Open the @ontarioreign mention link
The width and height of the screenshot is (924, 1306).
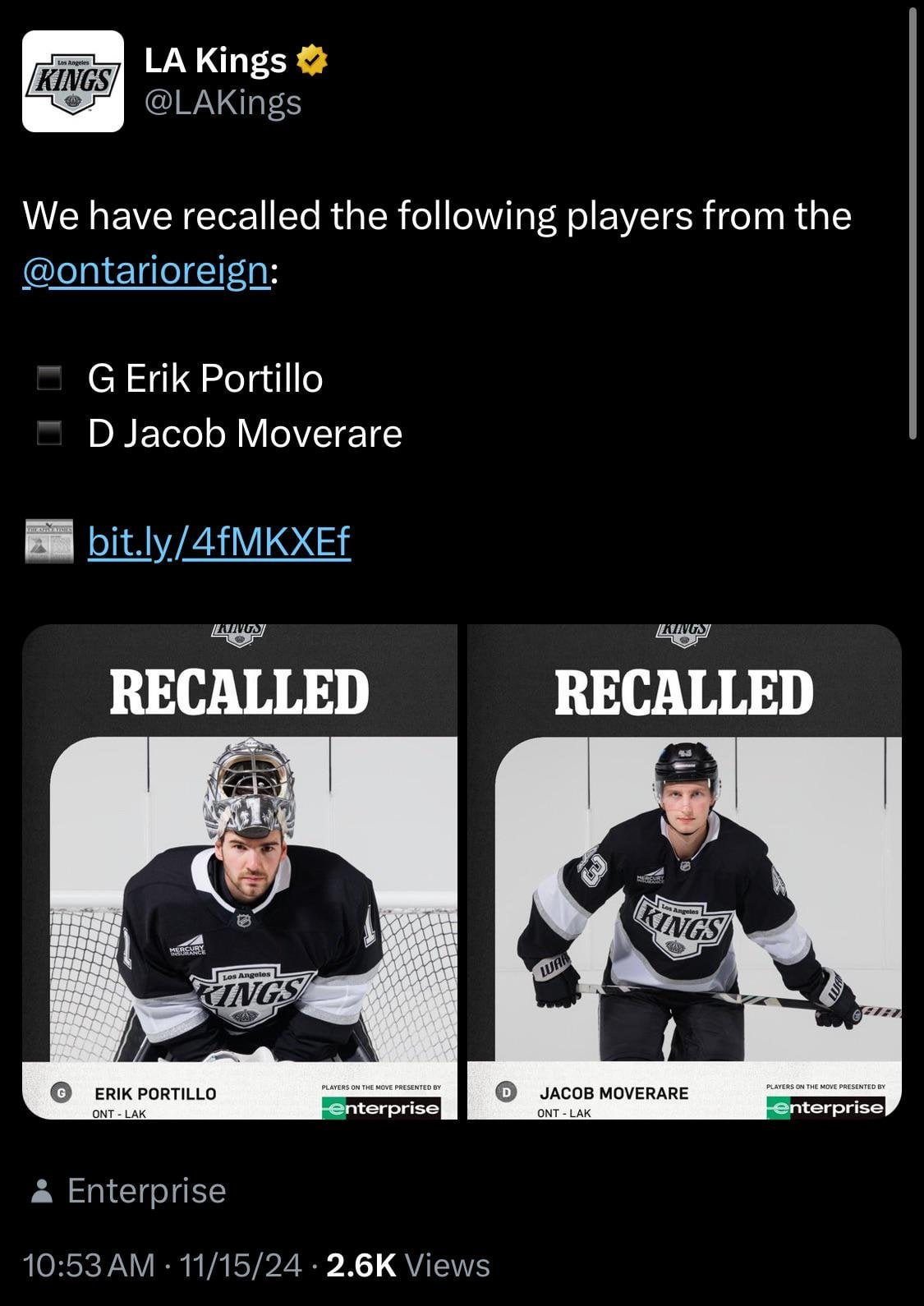pos(145,270)
